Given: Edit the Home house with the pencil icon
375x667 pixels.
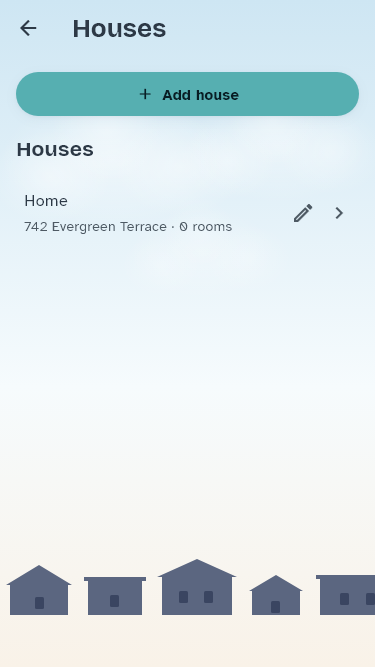Looking at the screenshot, I should click(x=303, y=213).
